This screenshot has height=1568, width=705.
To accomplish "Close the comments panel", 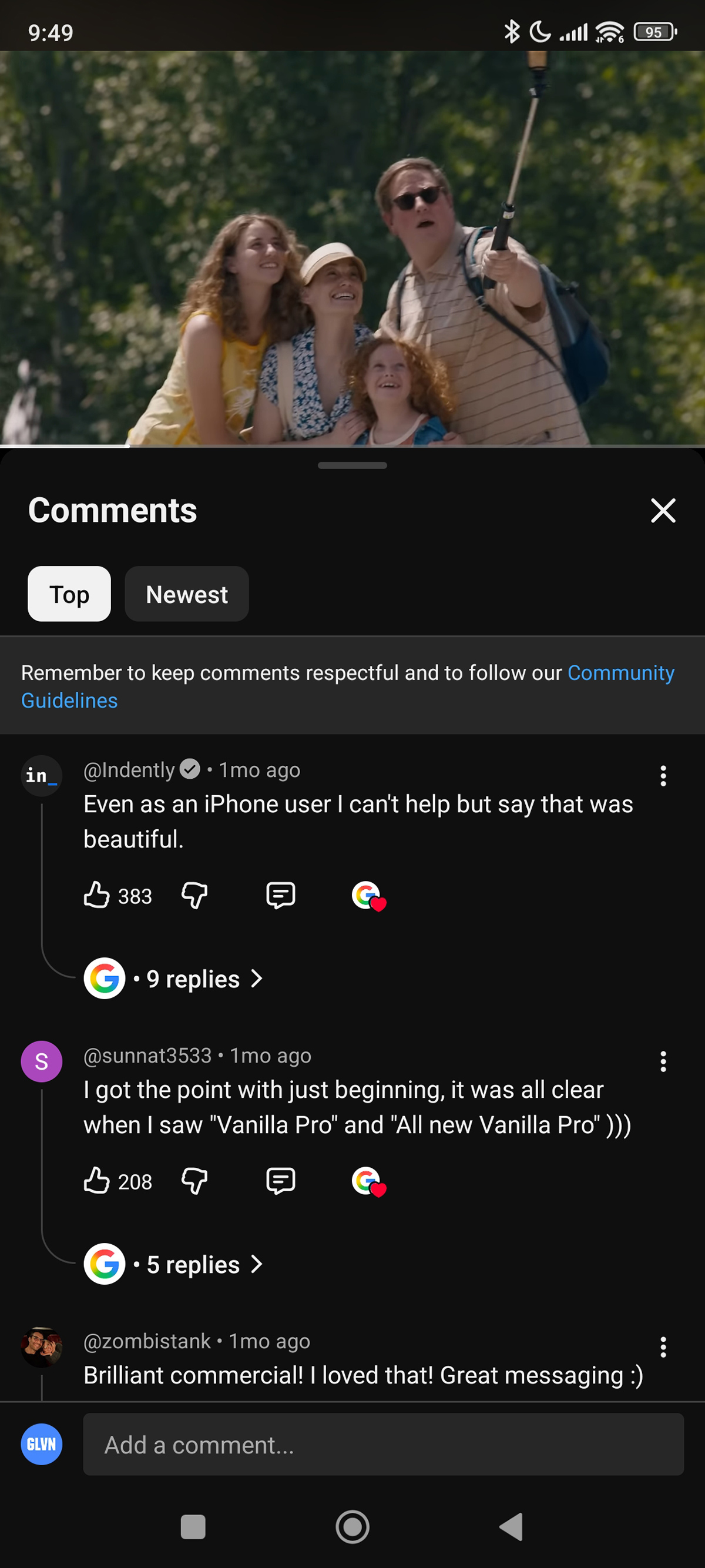I will [x=663, y=510].
